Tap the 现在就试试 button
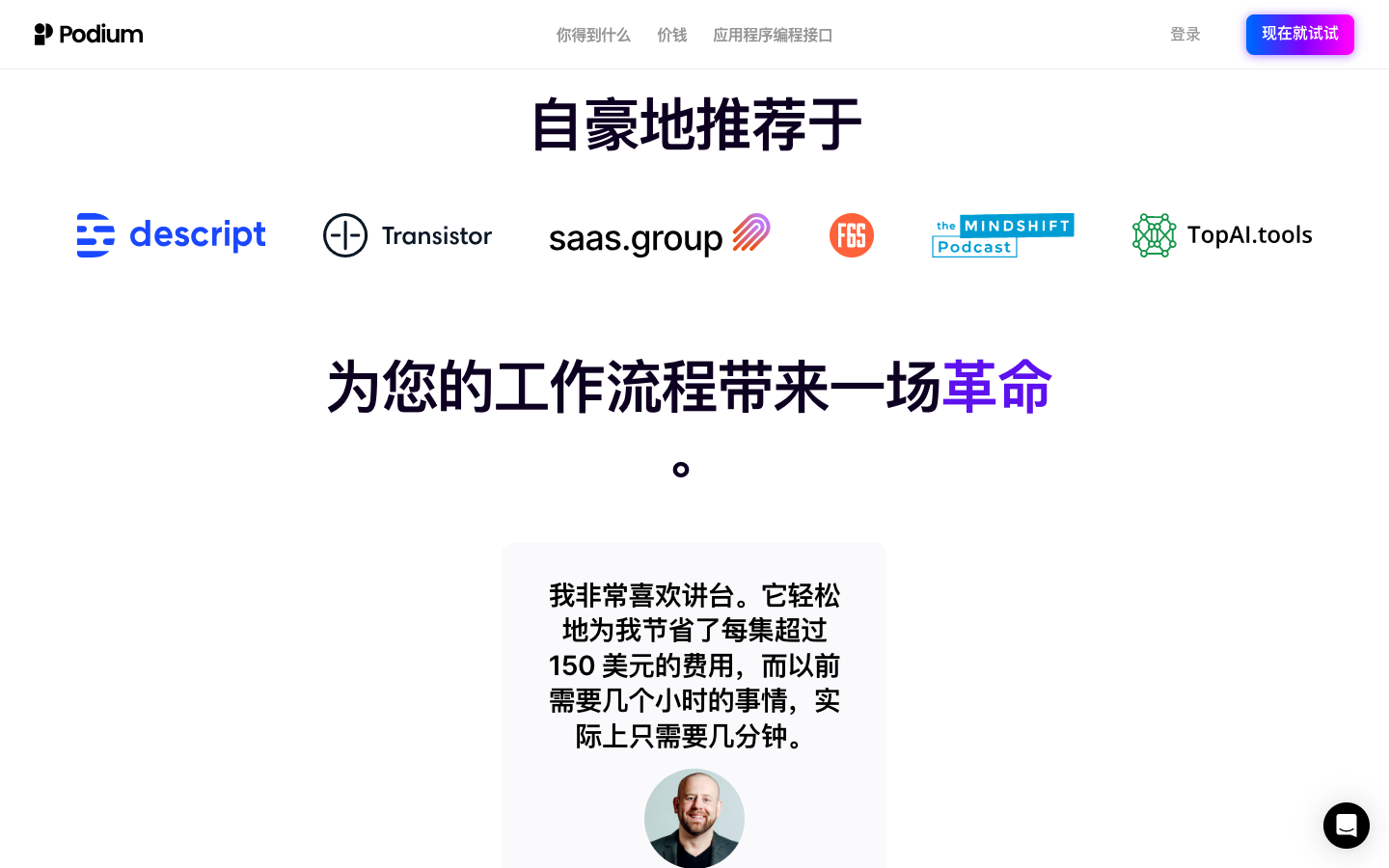The width and height of the screenshot is (1389, 868). coord(1299,35)
